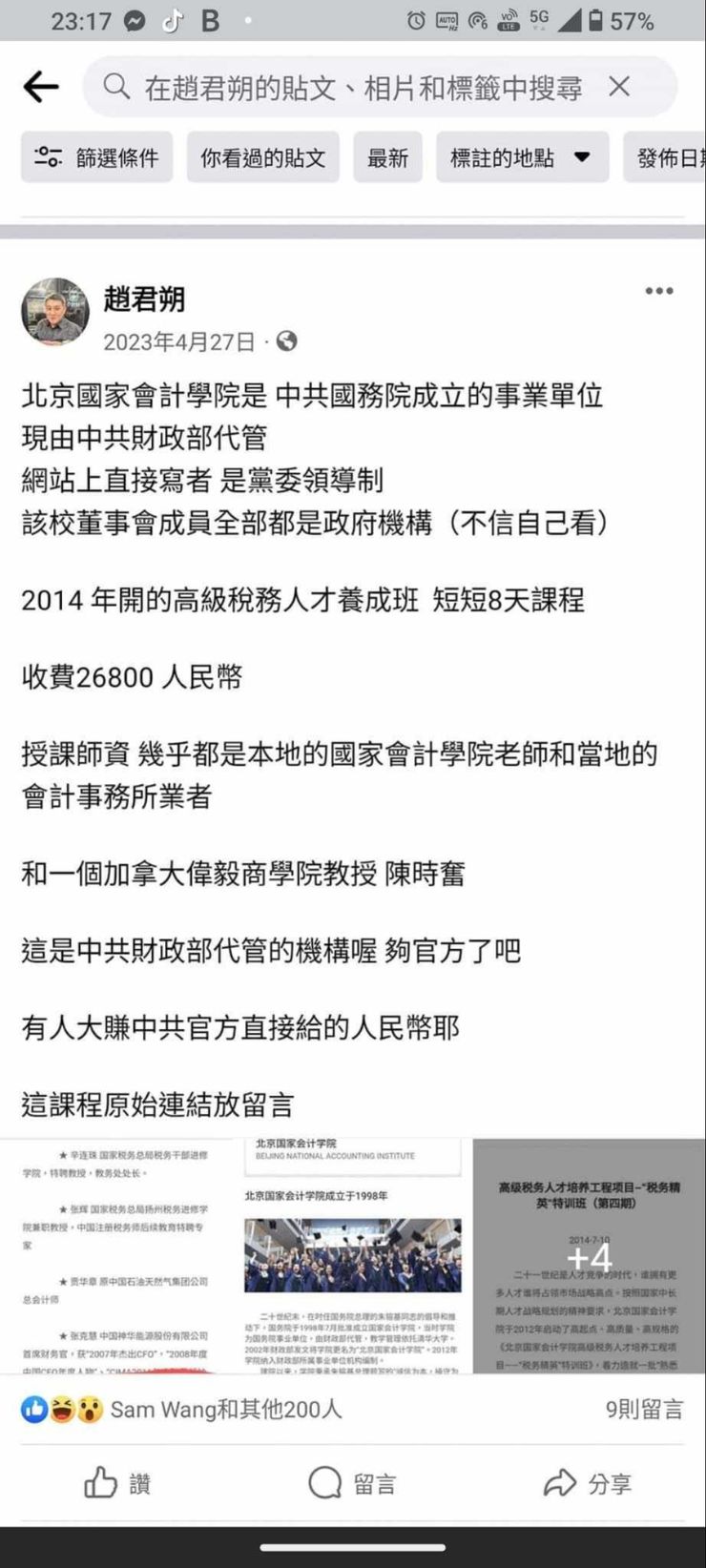Open 趙君朔's profile picture
This screenshot has height=1568, width=706.
[x=55, y=312]
